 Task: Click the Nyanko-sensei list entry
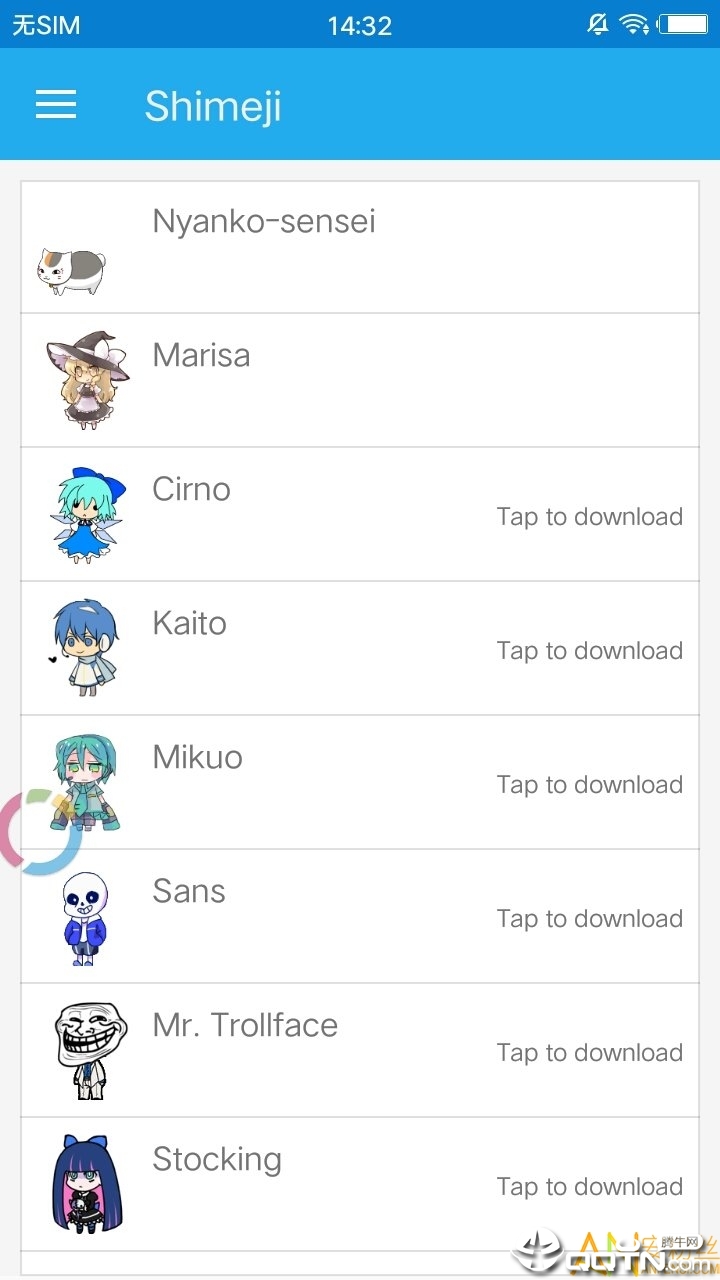360,246
